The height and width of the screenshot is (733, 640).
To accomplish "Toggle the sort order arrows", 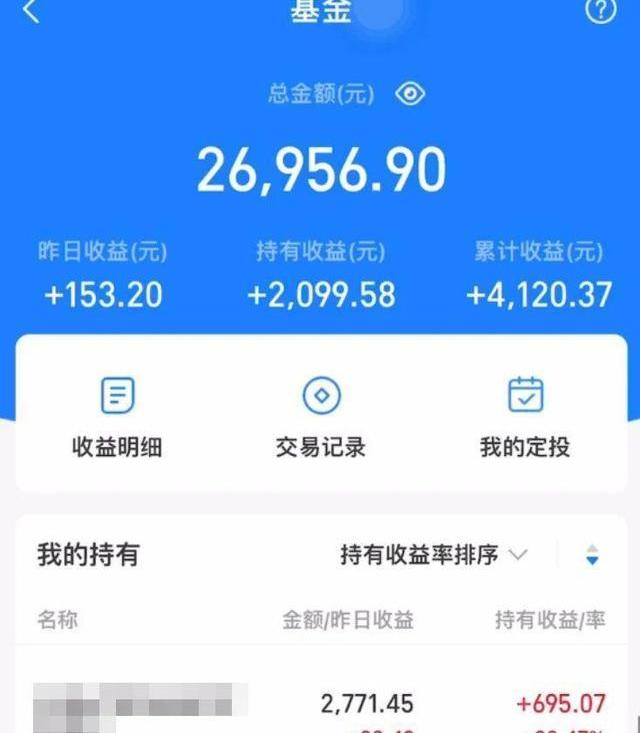I will 592,555.
